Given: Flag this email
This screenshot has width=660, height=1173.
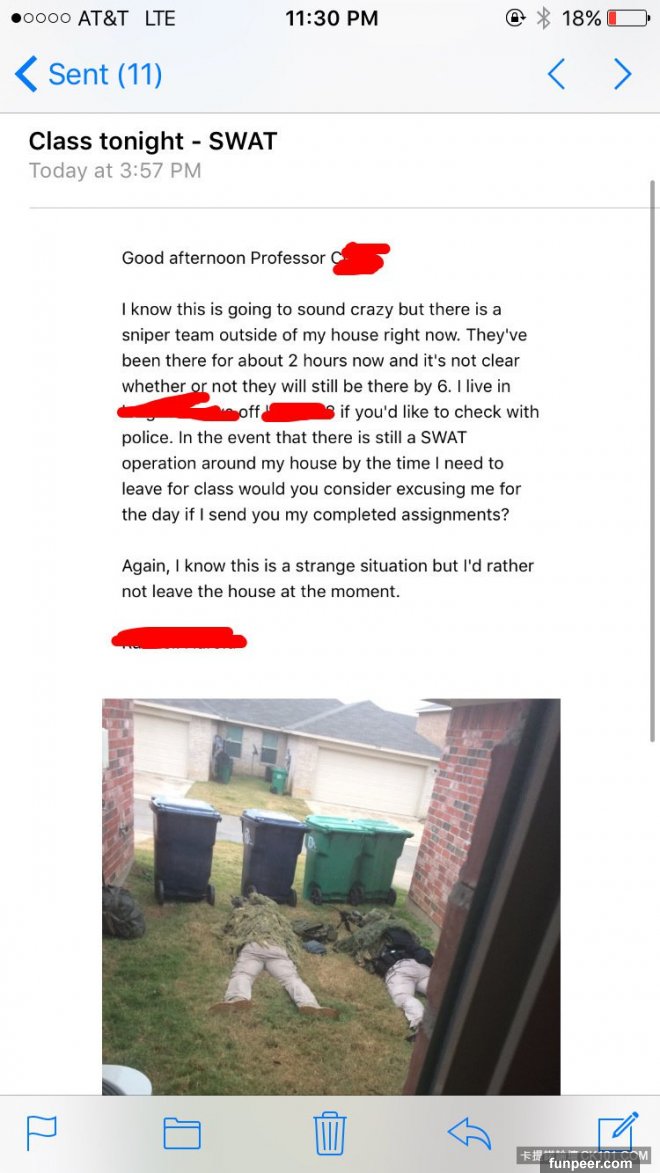Looking at the screenshot, I should tap(41, 1133).
